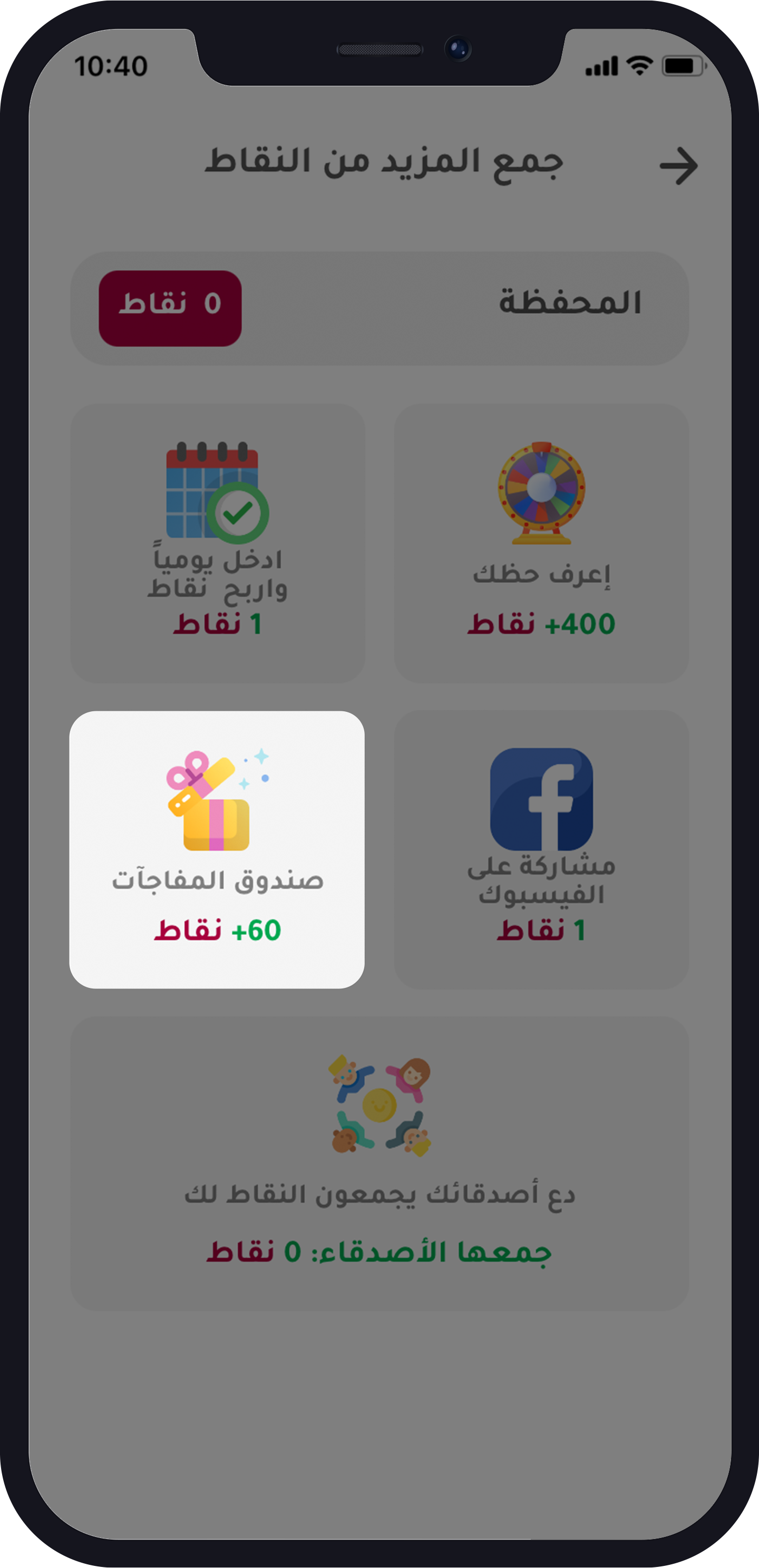Open the دع أصدقائك friends invite card
Image resolution: width=759 pixels, height=1568 pixels.
click(379, 1163)
